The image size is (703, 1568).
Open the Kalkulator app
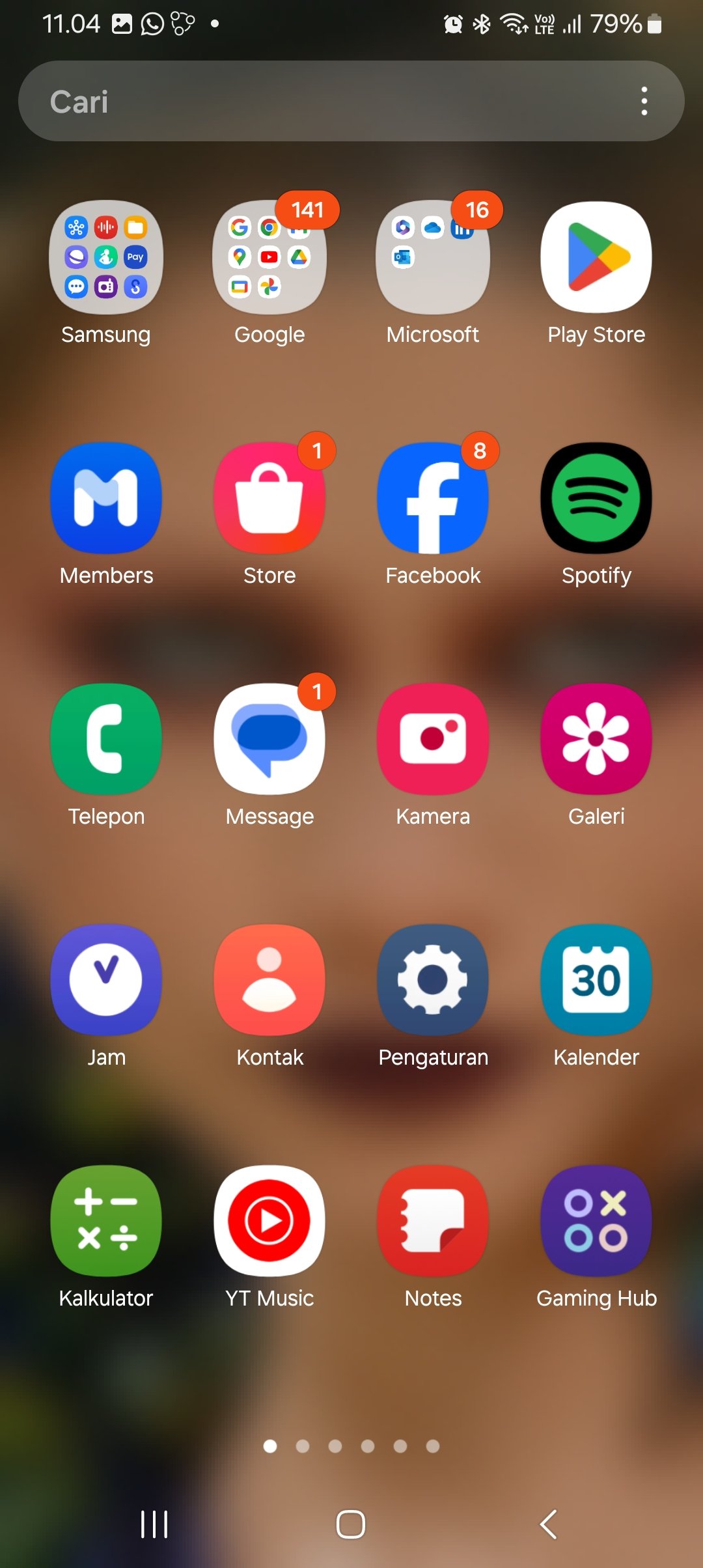tap(106, 1221)
